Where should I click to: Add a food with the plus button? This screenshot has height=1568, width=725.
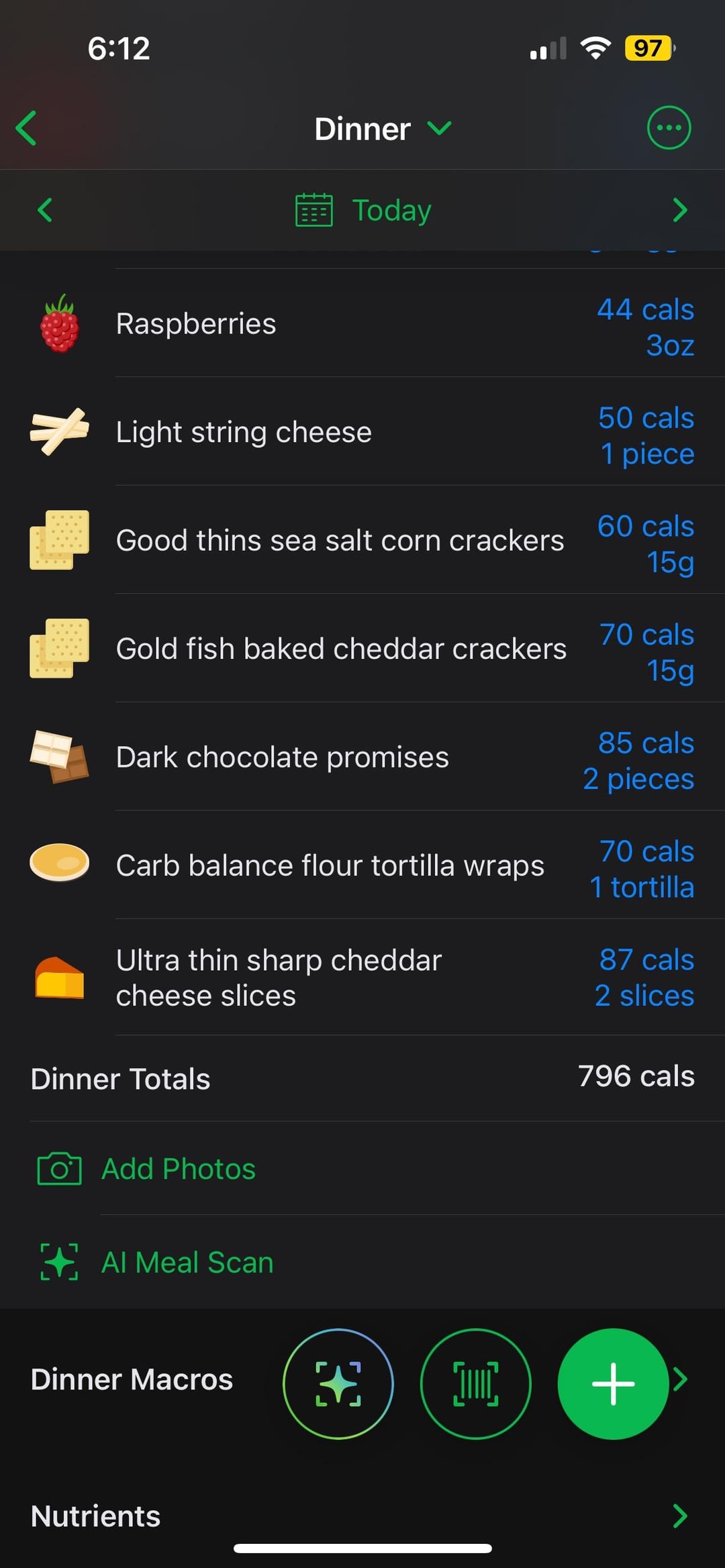click(x=613, y=1383)
